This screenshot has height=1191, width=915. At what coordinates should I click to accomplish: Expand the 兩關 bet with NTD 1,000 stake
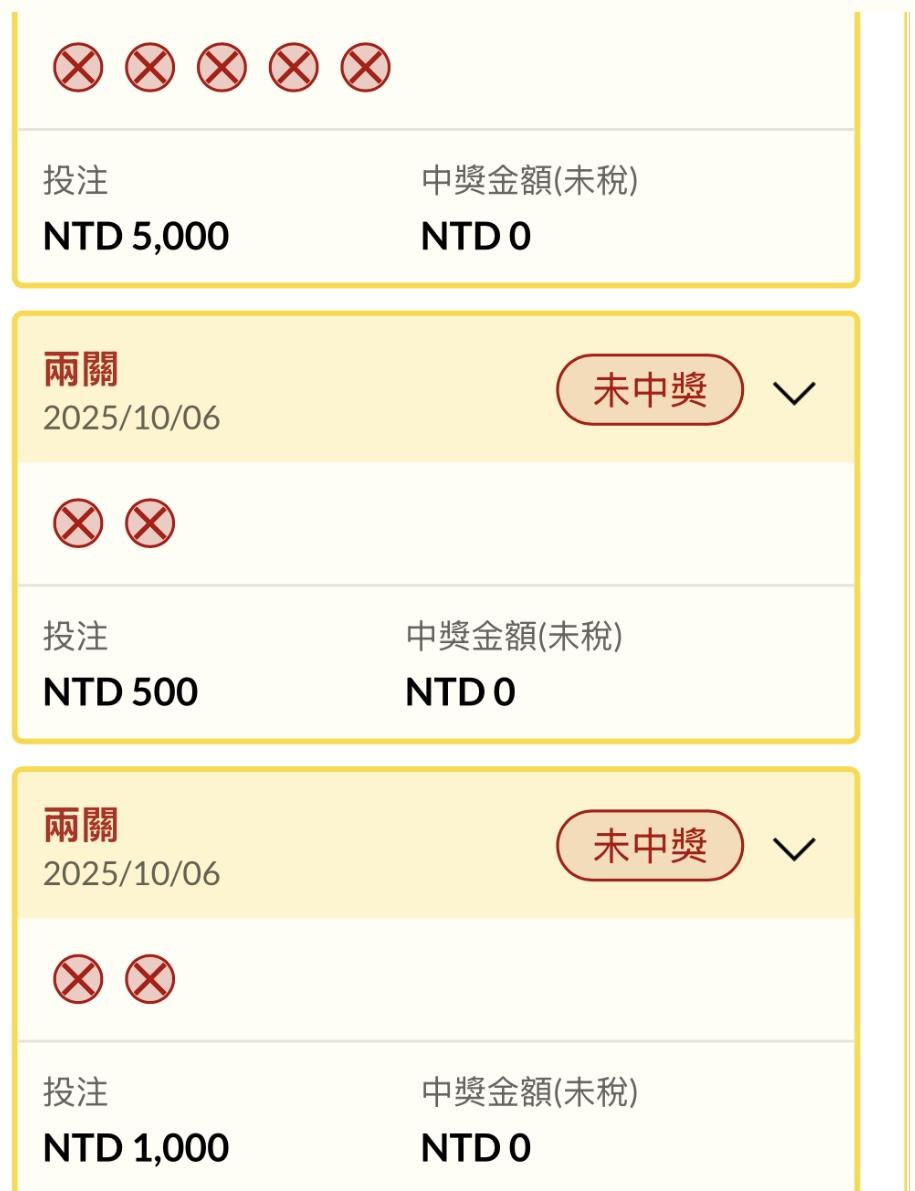click(x=795, y=848)
